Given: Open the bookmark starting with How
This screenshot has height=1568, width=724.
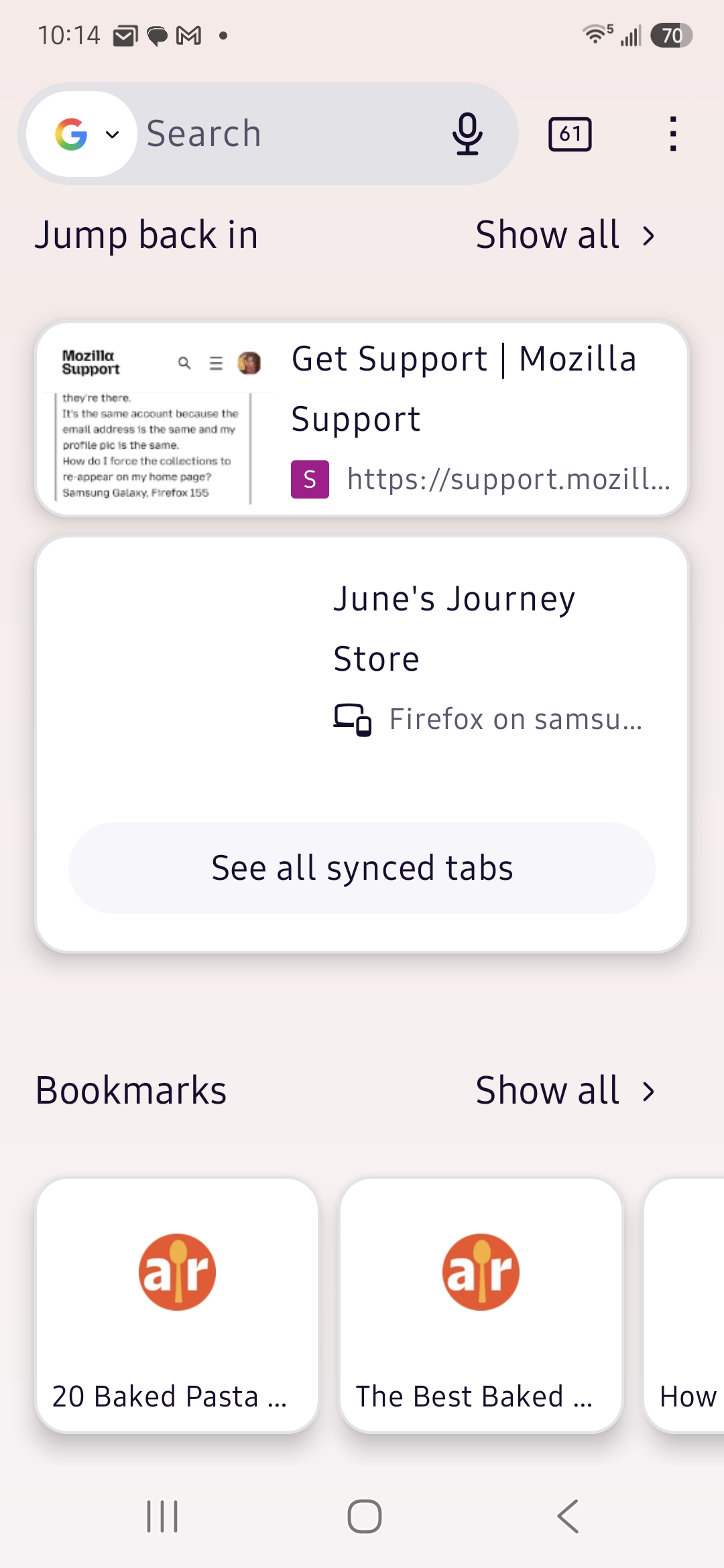Looking at the screenshot, I should pos(684,1305).
